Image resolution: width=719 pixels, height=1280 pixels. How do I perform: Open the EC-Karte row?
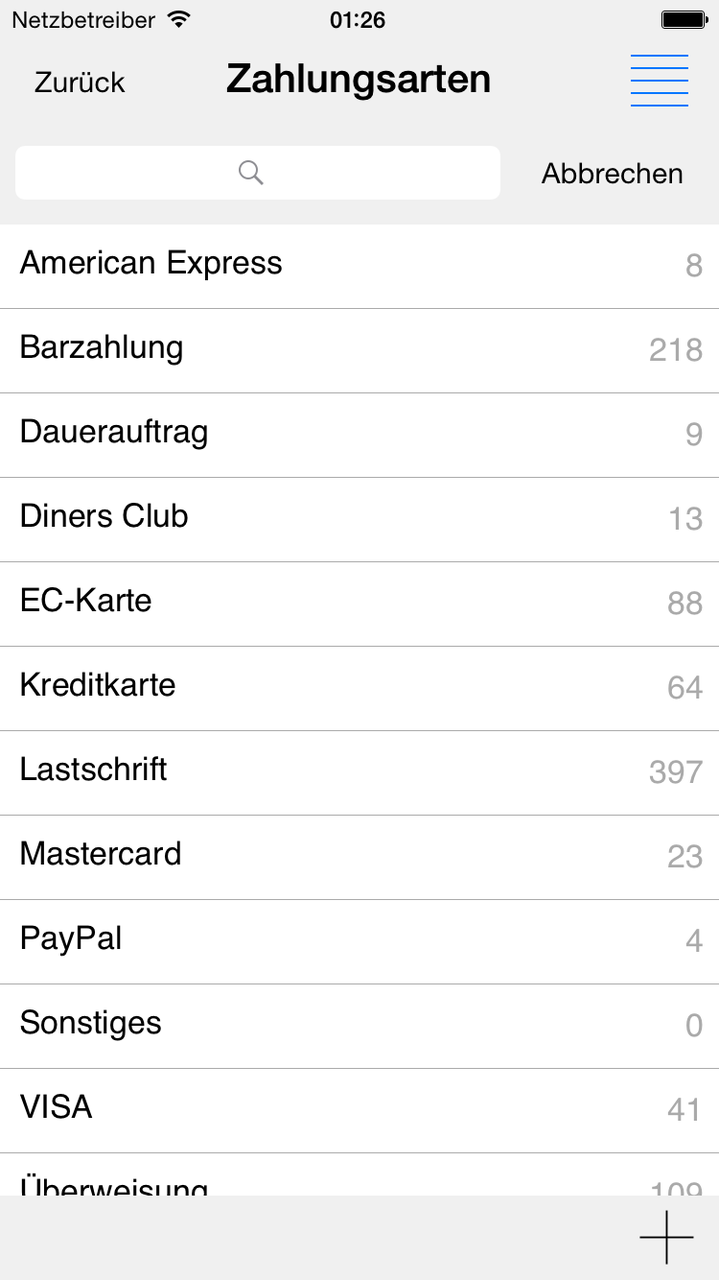click(x=359, y=604)
